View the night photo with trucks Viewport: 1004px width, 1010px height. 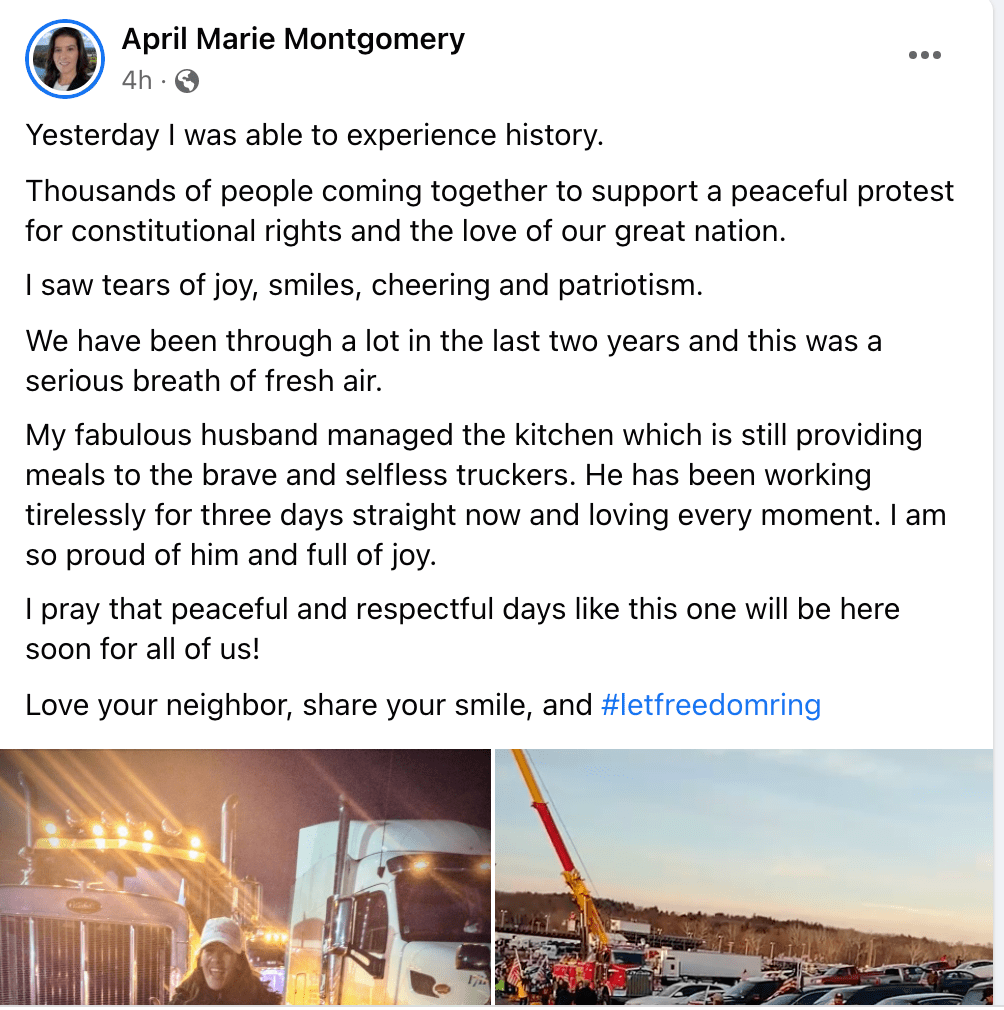pyautogui.click(x=245, y=877)
